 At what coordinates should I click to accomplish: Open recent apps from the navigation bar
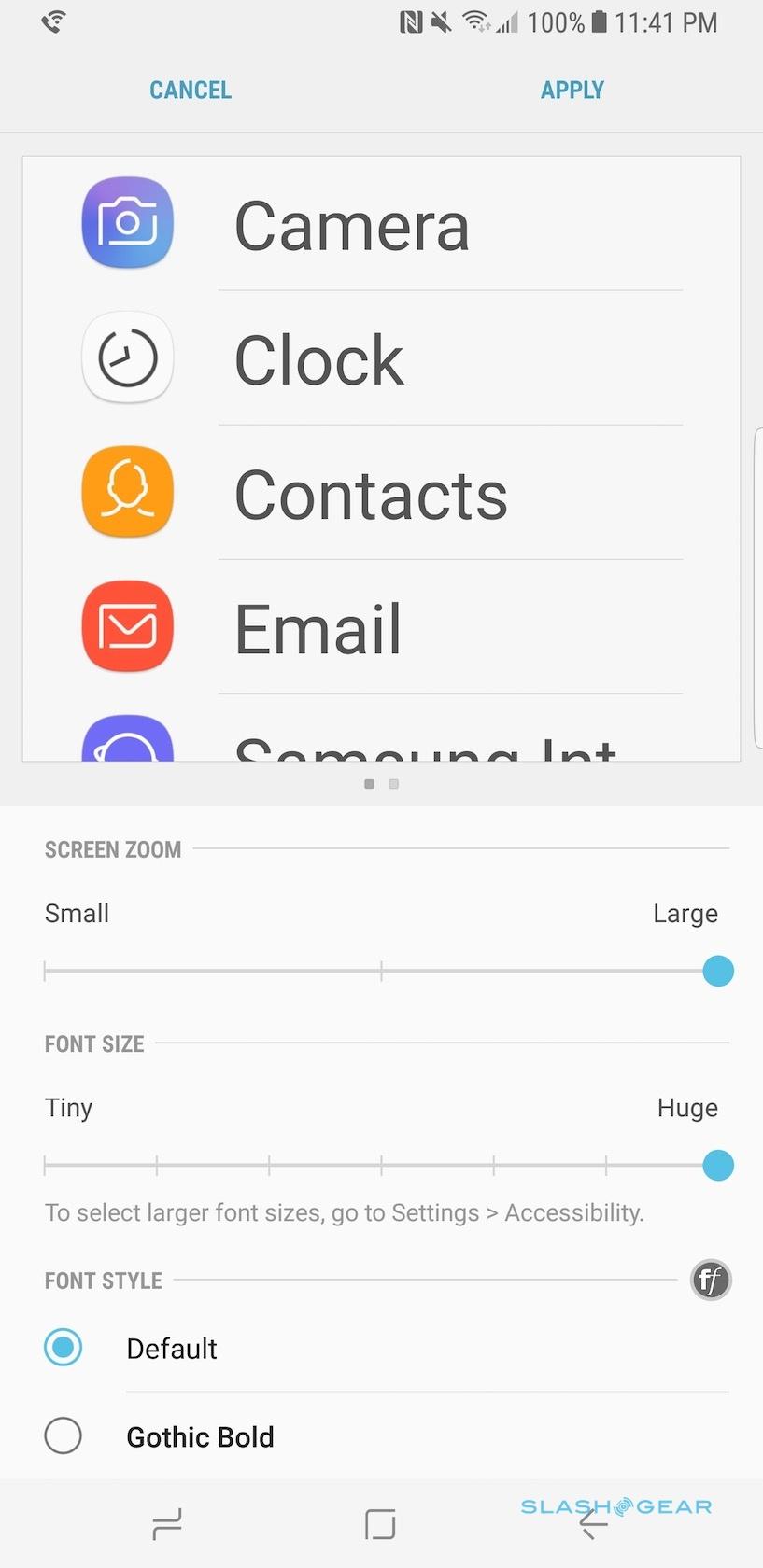pyautogui.click(x=167, y=1524)
